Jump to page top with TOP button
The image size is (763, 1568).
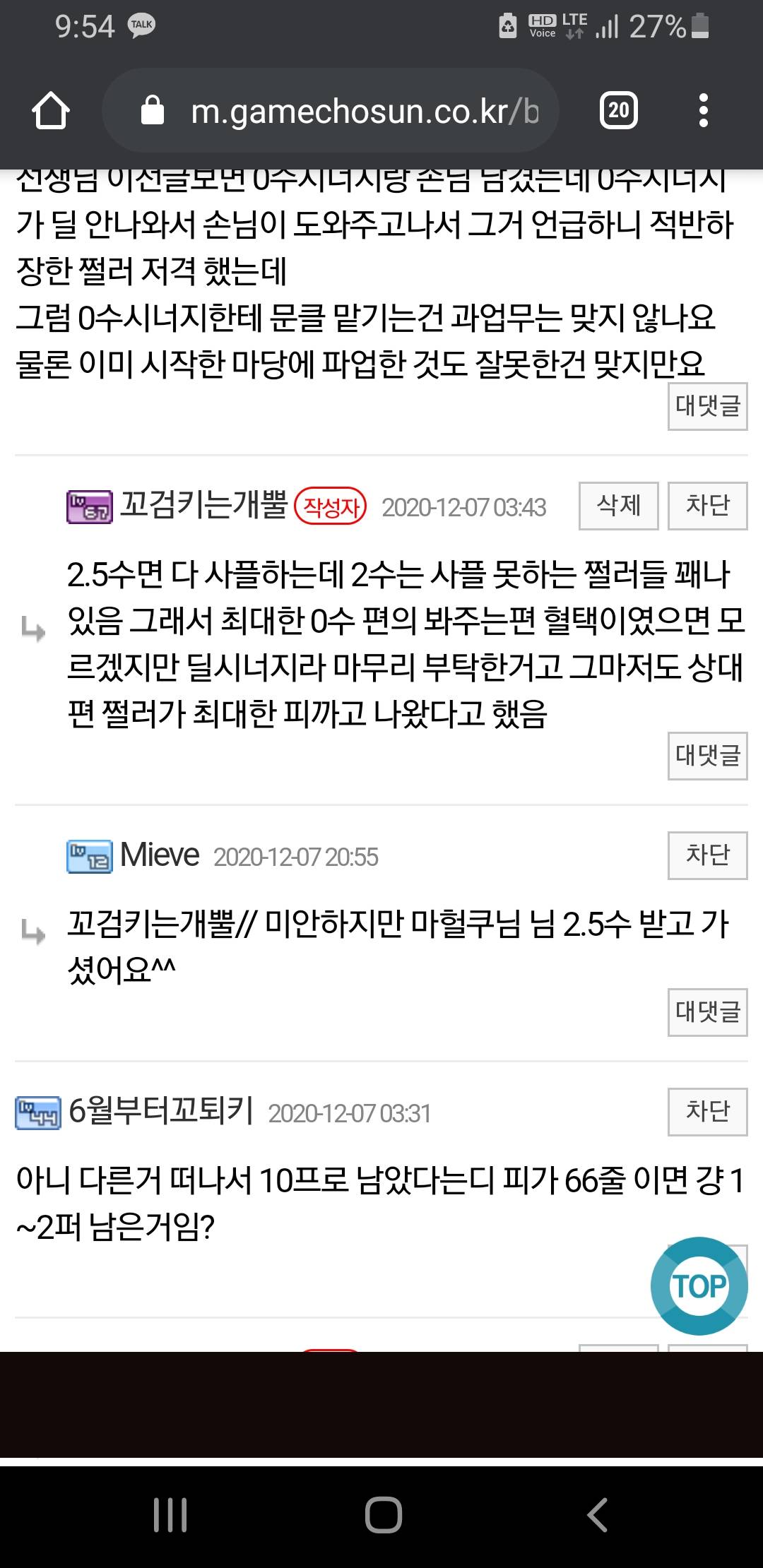pyautogui.click(x=699, y=1285)
